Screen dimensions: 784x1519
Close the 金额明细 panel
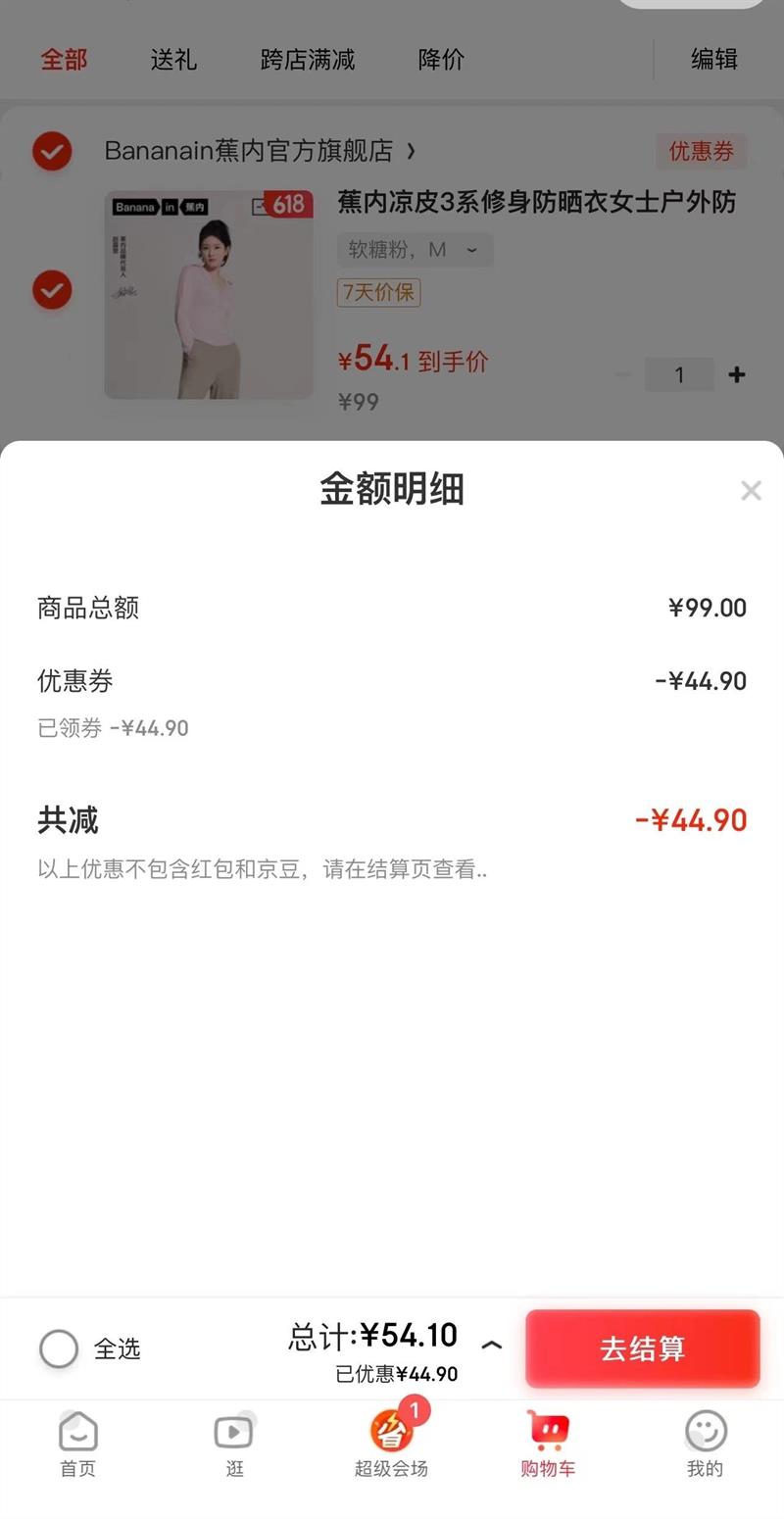pos(751,491)
